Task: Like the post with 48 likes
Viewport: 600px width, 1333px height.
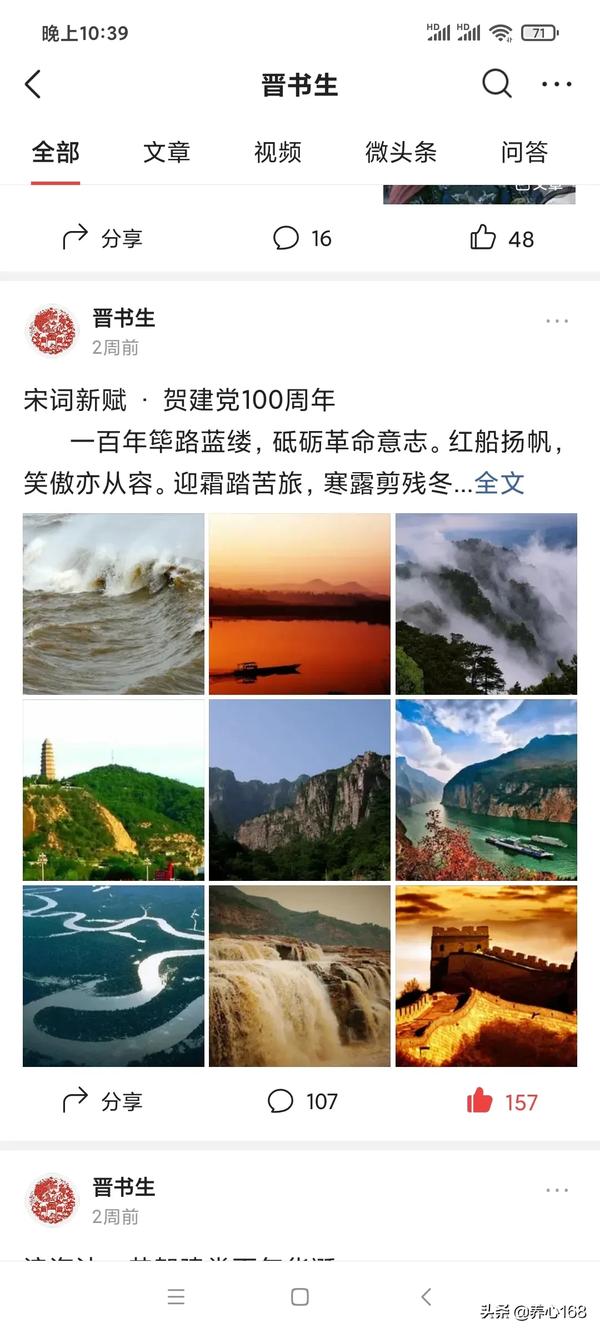Action: click(x=502, y=238)
